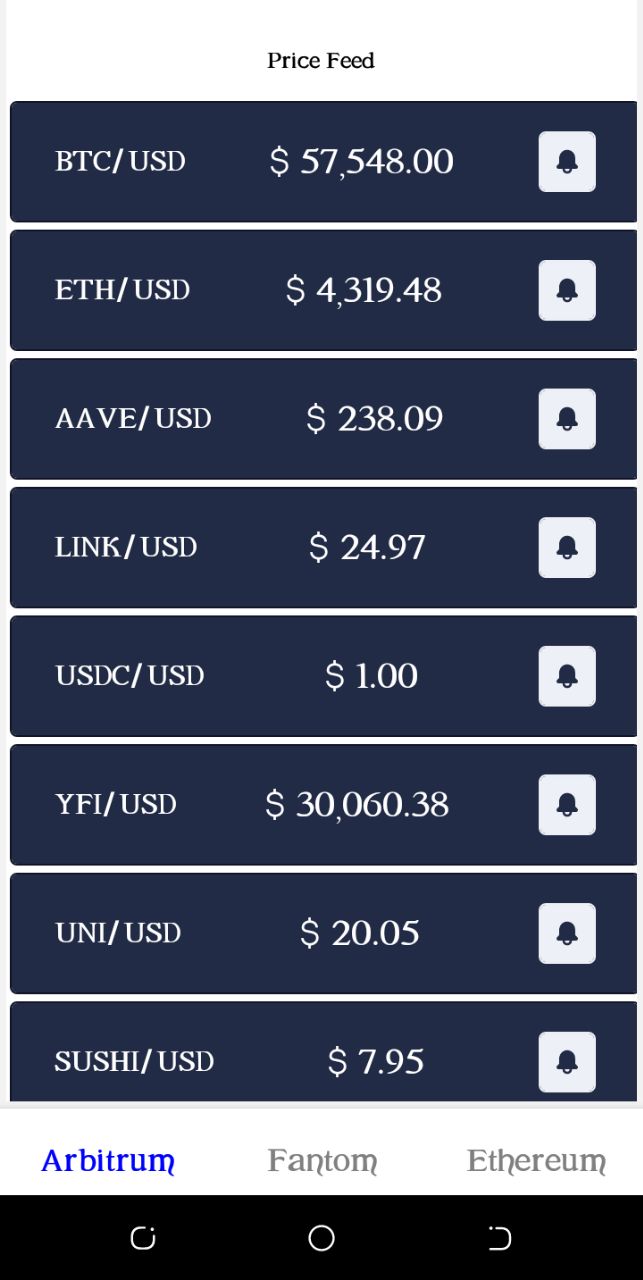This screenshot has height=1280, width=643.
Task: Tap the SUSHI/USD notification bell
Action: point(567,1061)
